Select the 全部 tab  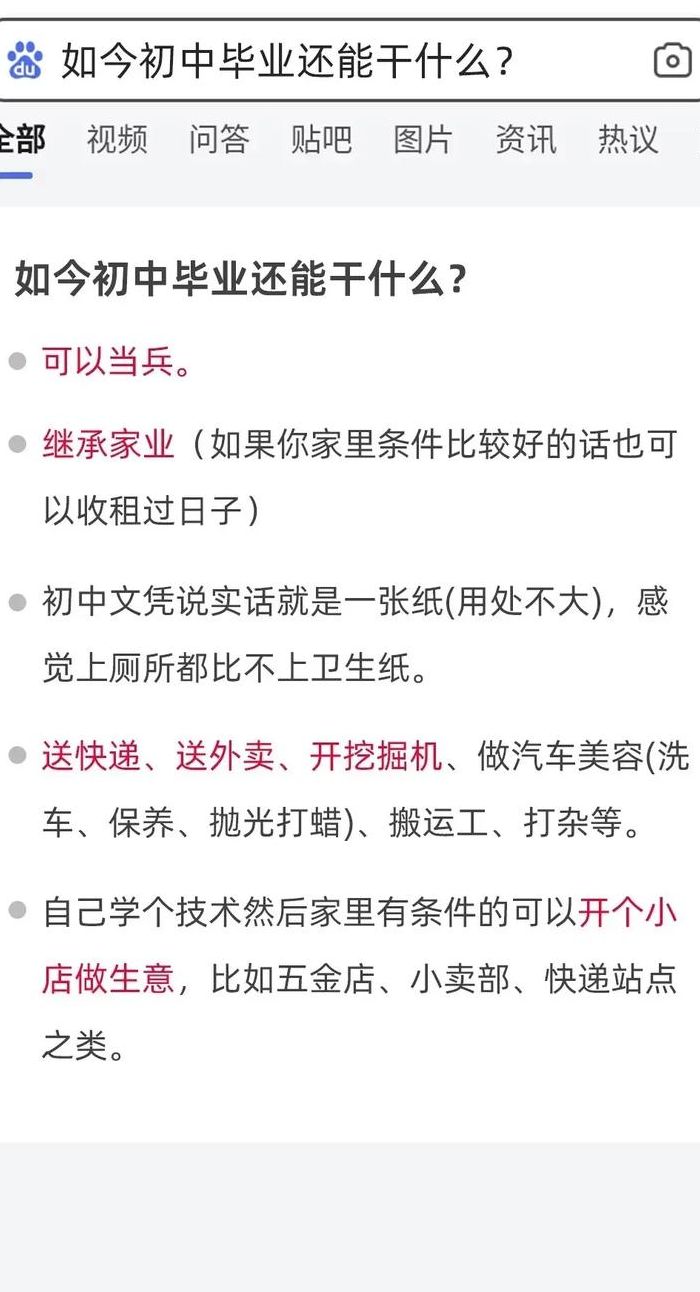[20, 139]
